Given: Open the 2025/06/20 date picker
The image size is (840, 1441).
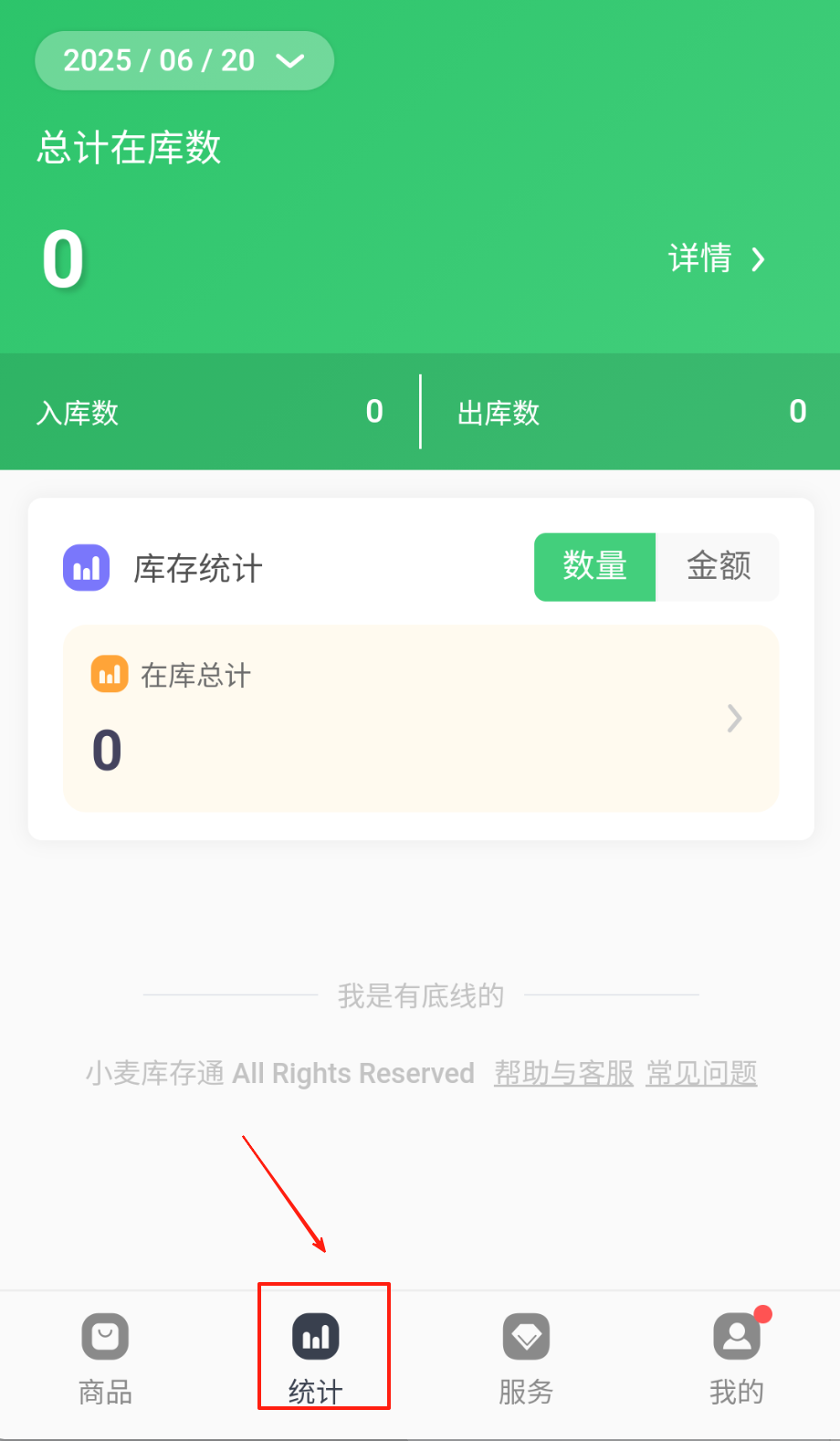Looking at the screenshot, I should click(184, 61).
